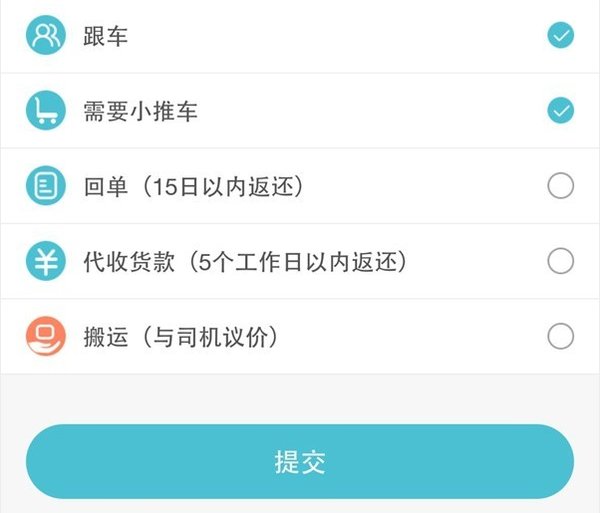Enable 回单（15日以内返还）option
Screen dimensions: 600x513
pos(561,186)
